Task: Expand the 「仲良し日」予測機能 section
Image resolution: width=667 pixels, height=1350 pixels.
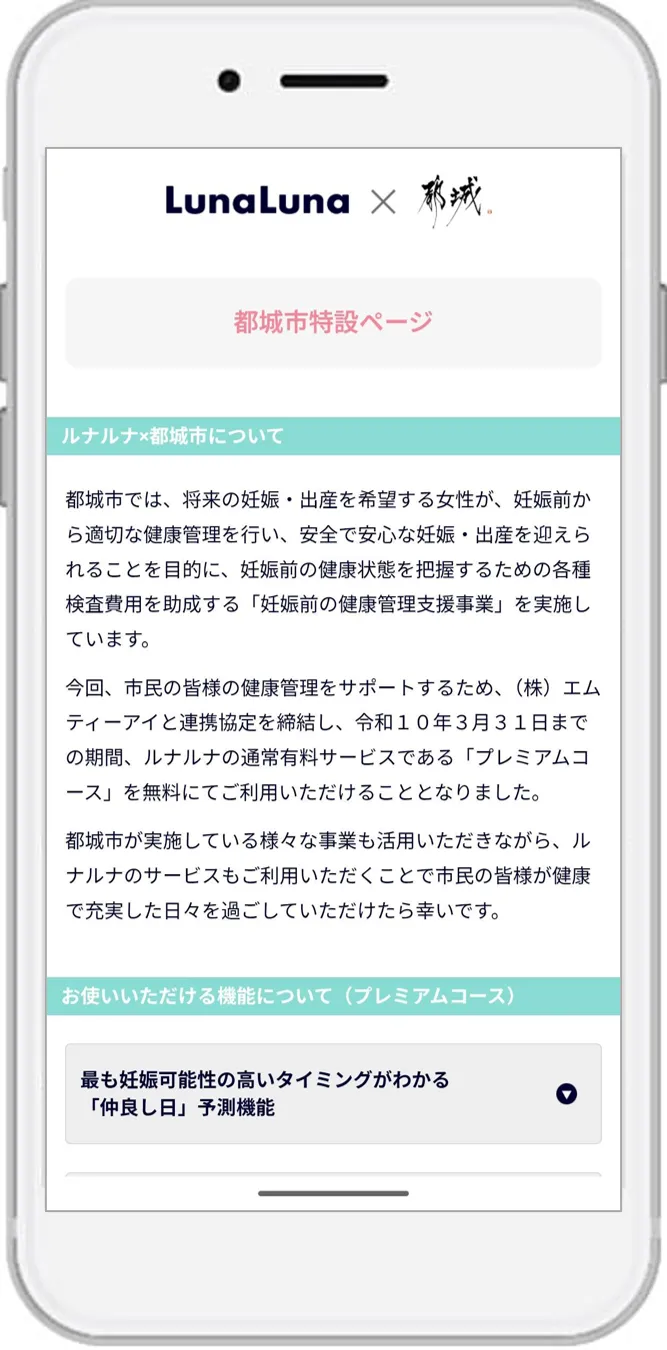Action: point(333,1094)
